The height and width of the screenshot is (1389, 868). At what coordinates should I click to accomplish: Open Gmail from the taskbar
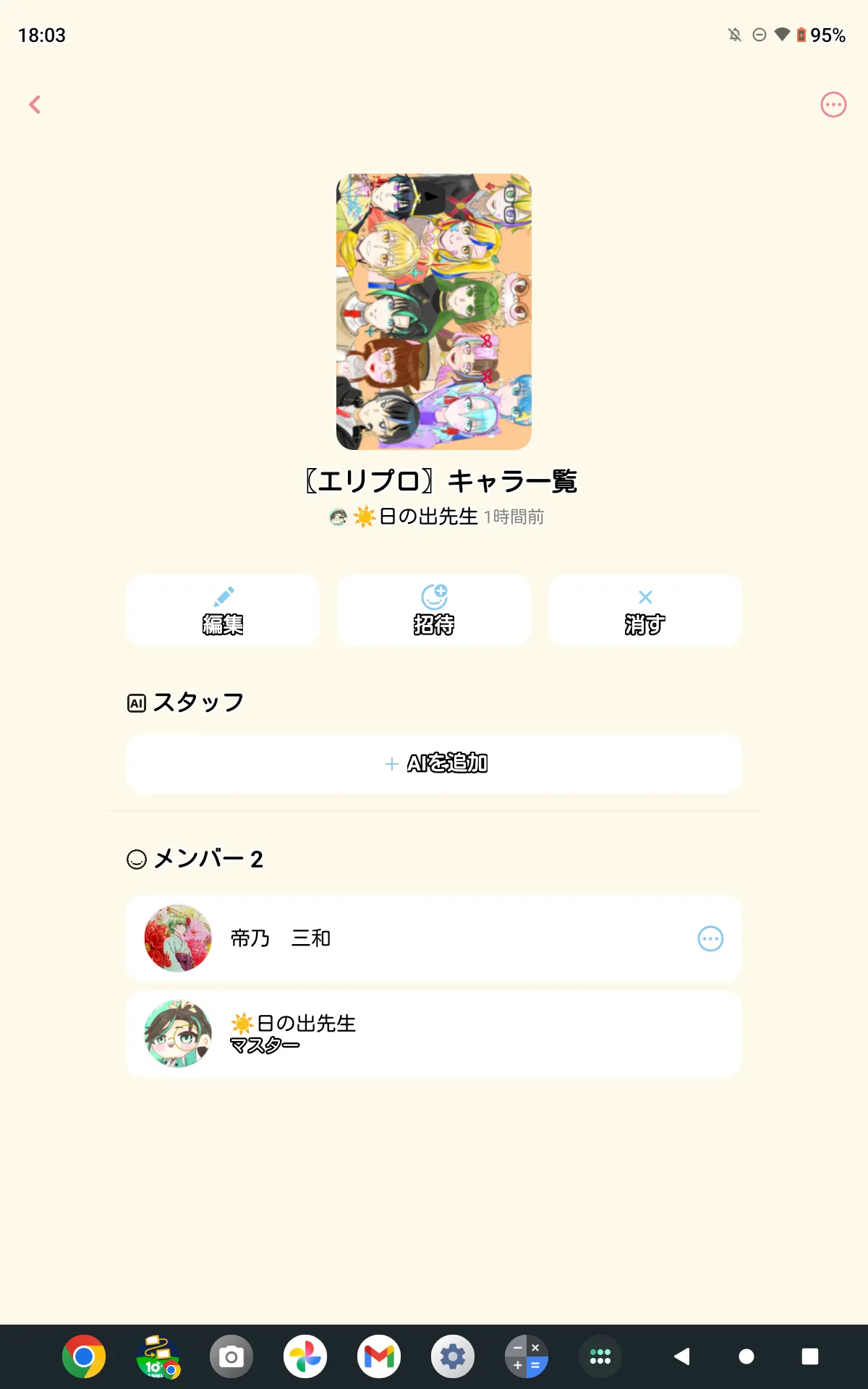379,1356
